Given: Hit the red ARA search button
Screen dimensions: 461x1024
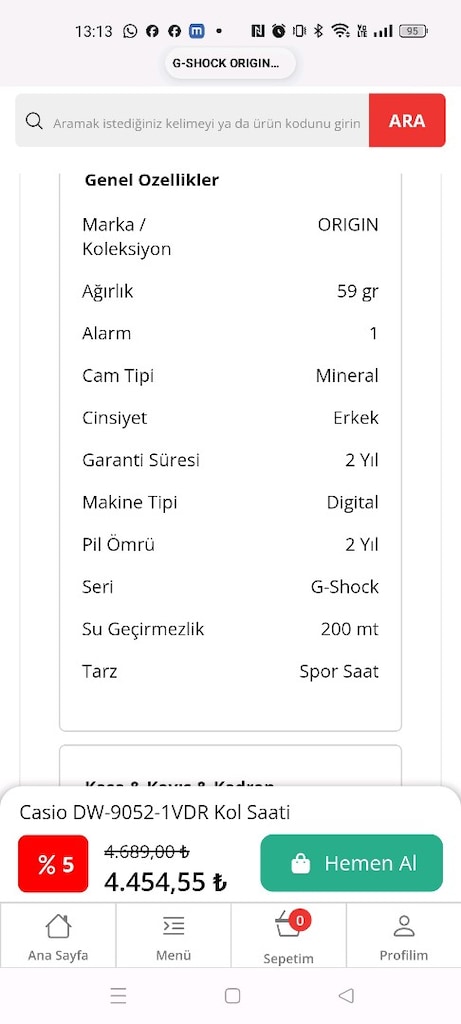Looking at the screenshot, I should coord(407,121).
